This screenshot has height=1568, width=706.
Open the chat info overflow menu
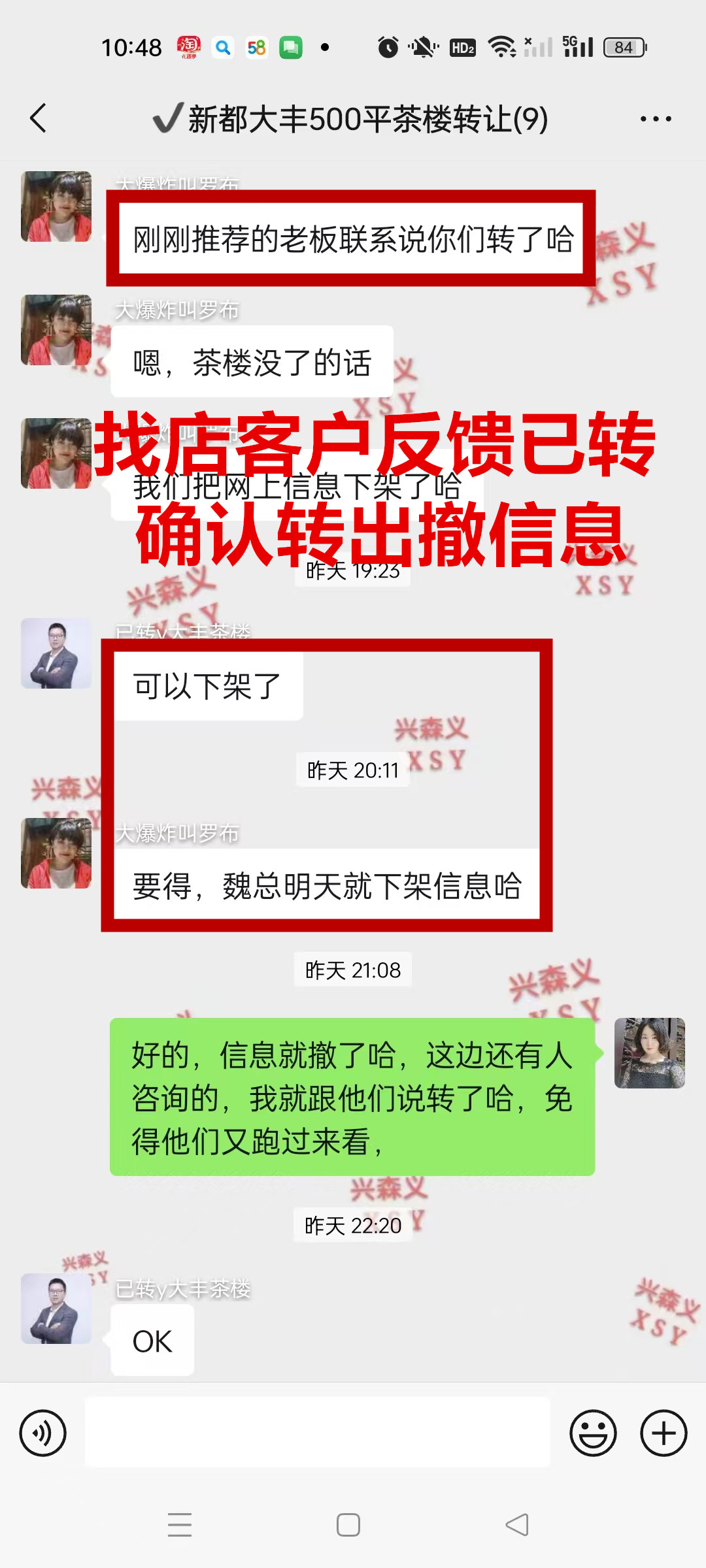pyautogui.click(x=655, y=119)
